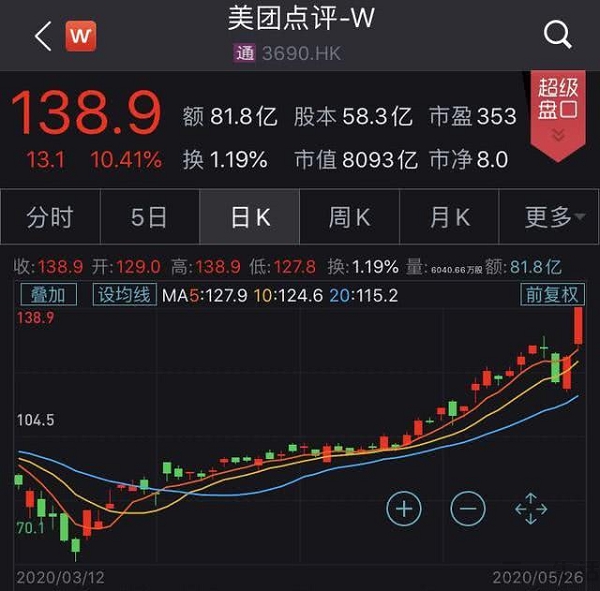Viewport: 600px width, 591px height.
Task: Switch to the 月K chart tab
Action: coord(449,217)
